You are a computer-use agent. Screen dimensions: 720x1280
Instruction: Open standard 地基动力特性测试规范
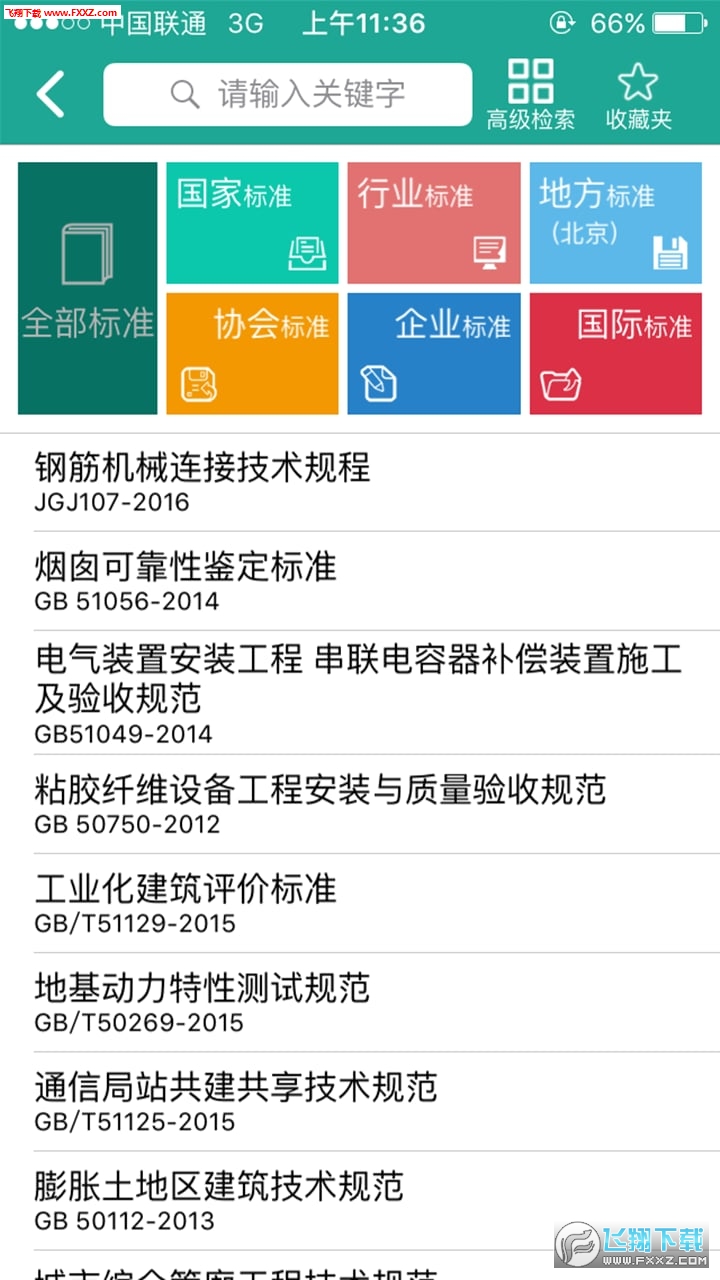(360, 1000)
